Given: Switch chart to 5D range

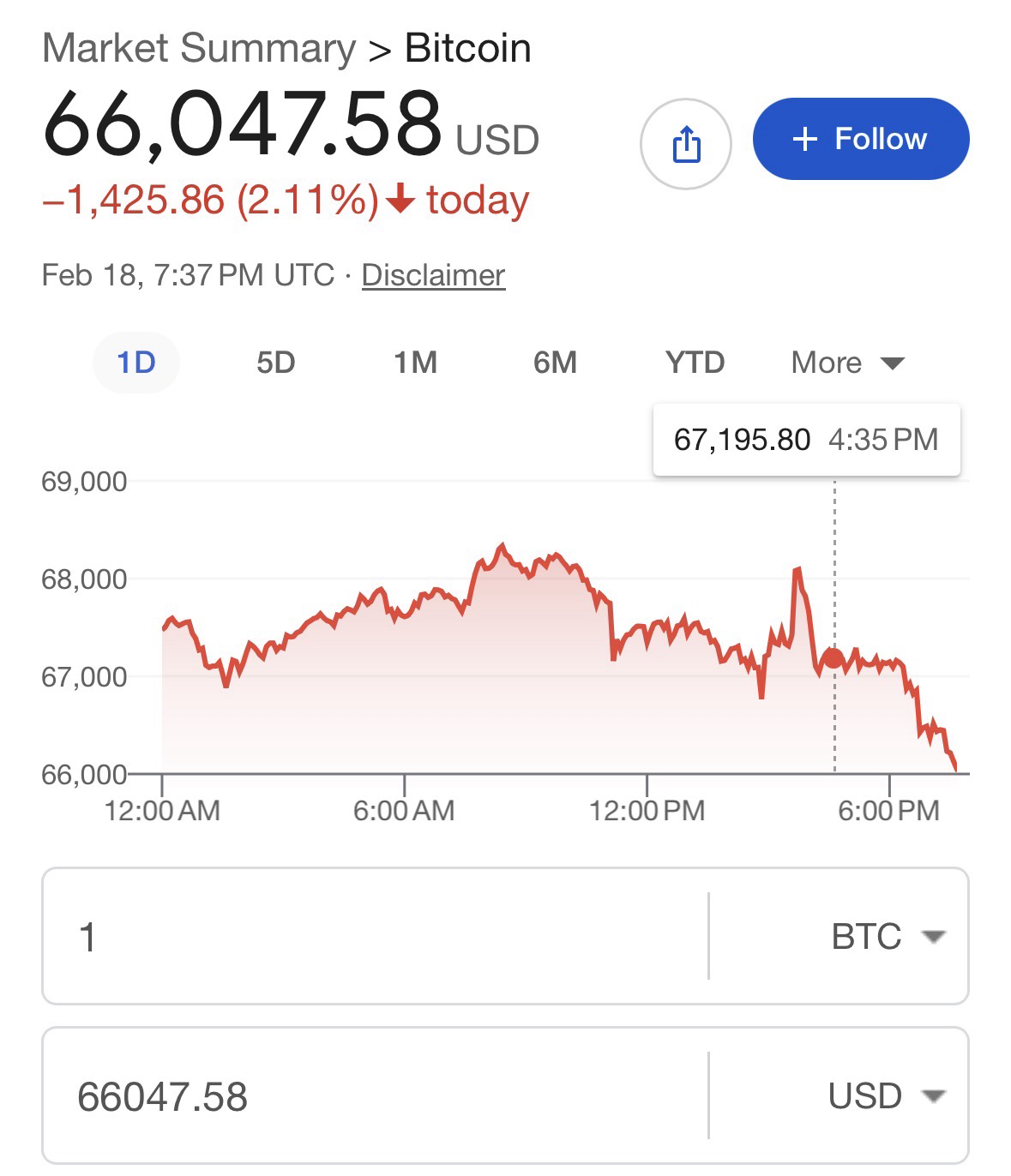Looking at the screenshot, I should point(275,363).
